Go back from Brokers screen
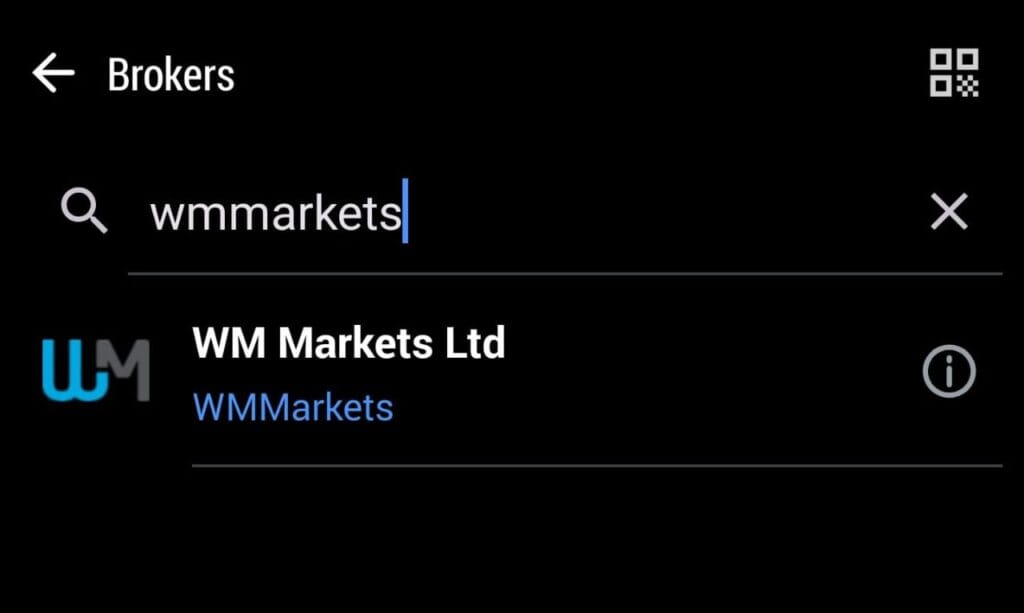Screen dimensions: 1024x613 (54, 74)
